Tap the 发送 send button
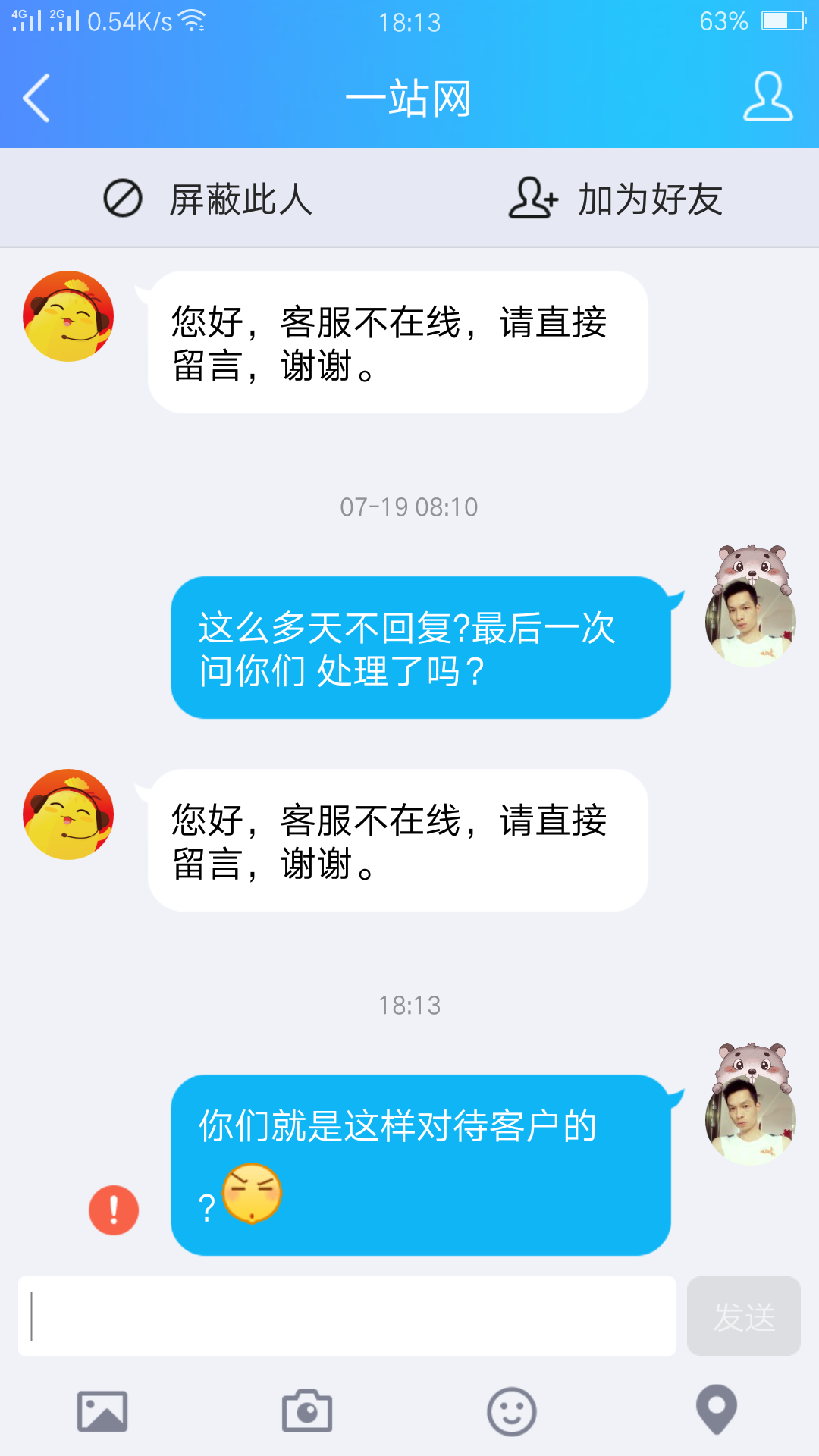This screenshot has width=819, height=1456. coord(743,1316)
